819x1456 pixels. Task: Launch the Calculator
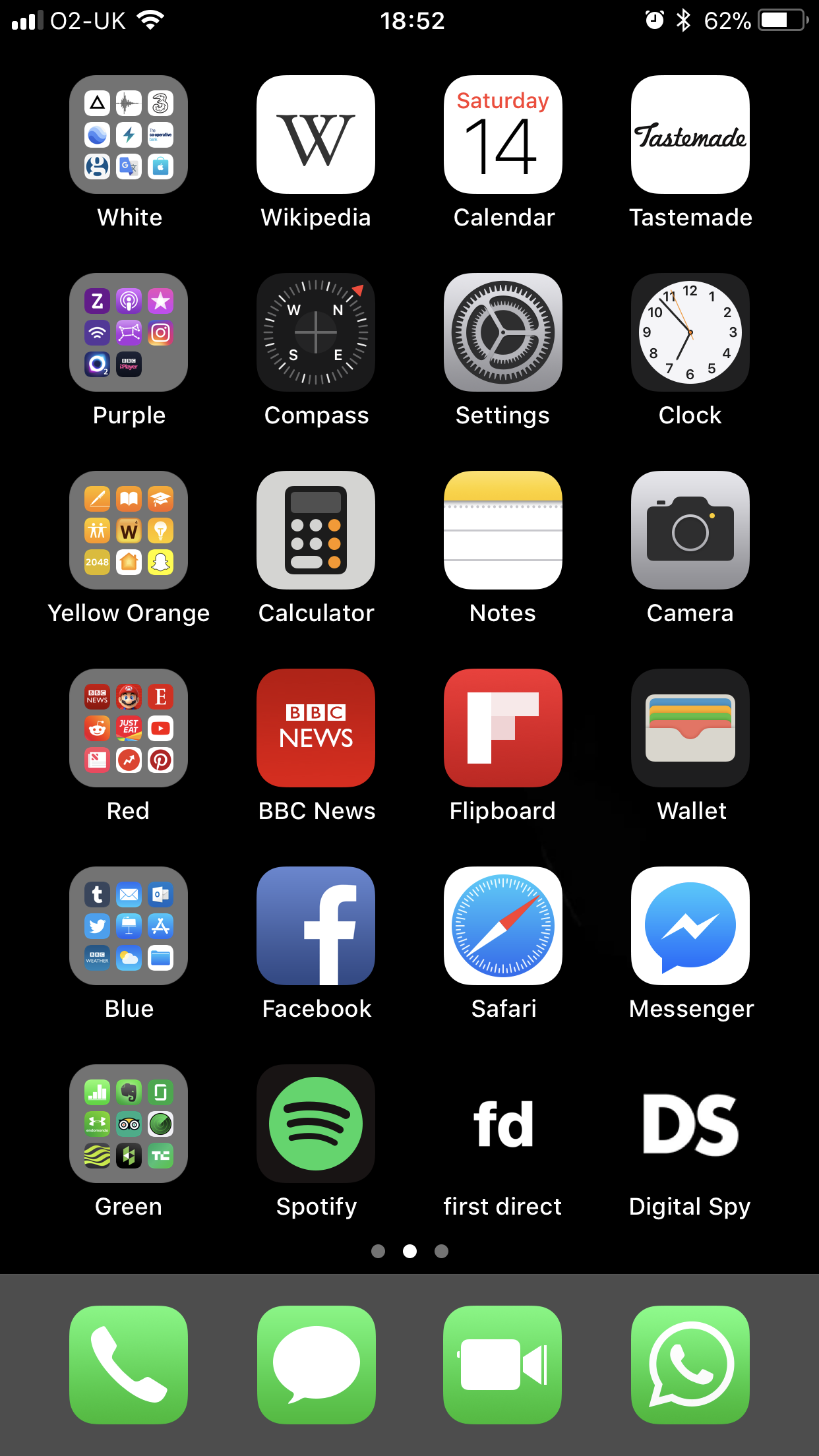[315, 530]
